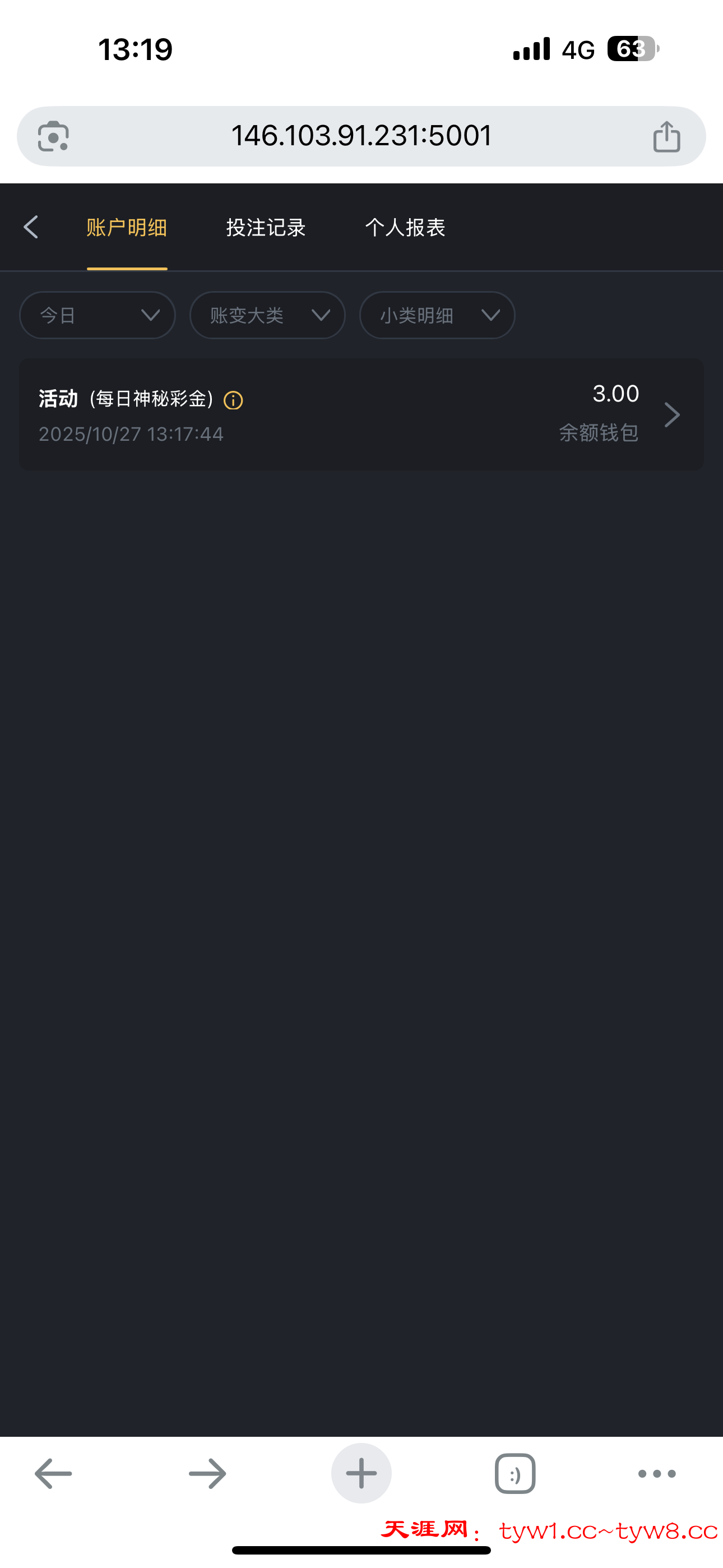Open a new browser tab
Screen dimensions: 723x1568
pos(361,1474)
